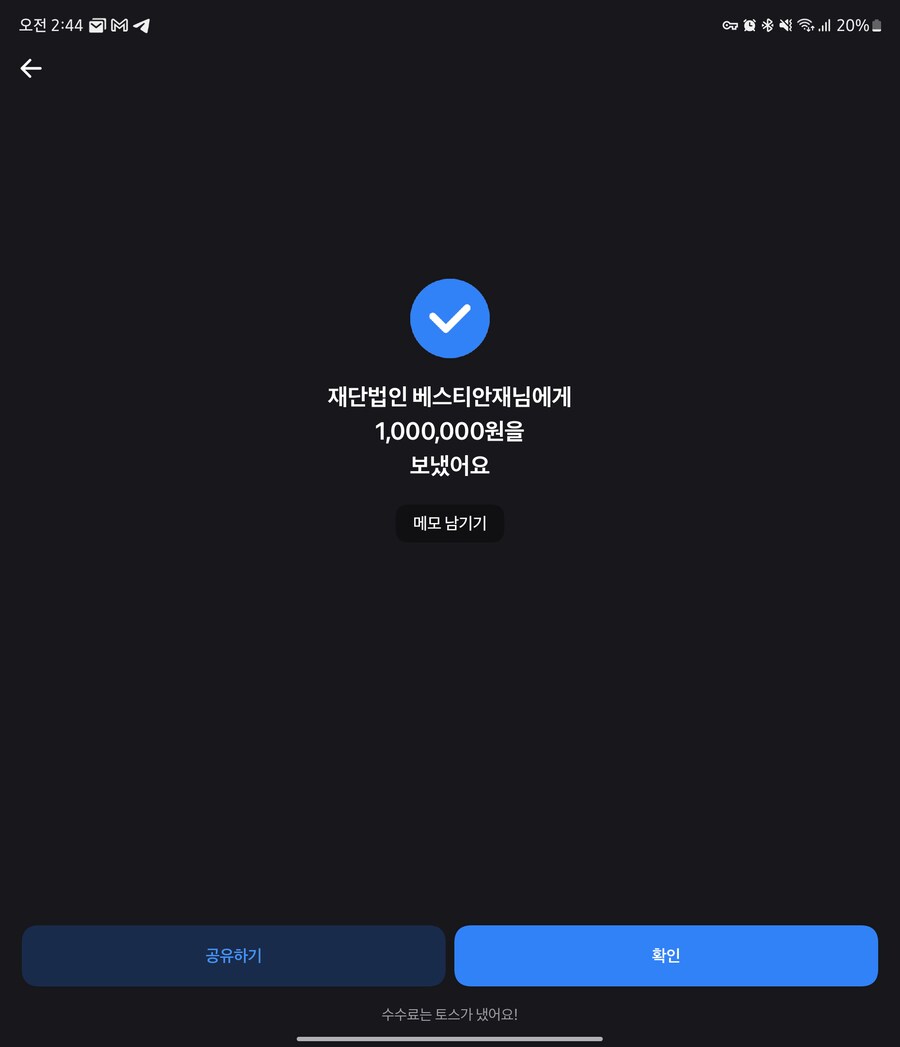Click the Wi-Fi icon in the status bar
The width and height of the screenshot is (900, 1047).
click(806, 25)
